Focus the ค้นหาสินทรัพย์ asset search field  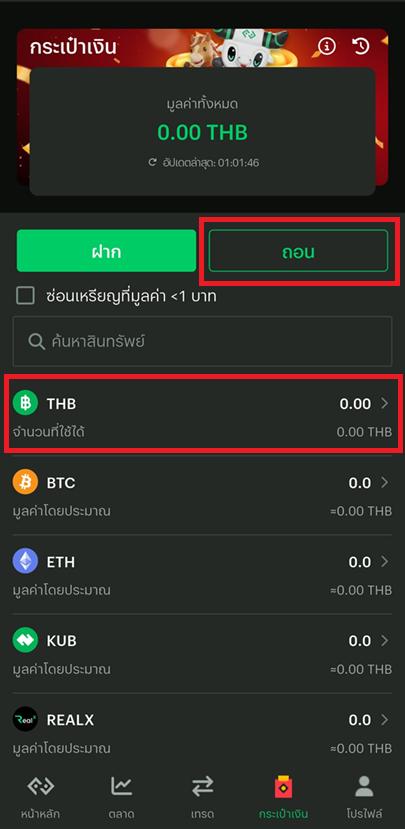(202, 341)
